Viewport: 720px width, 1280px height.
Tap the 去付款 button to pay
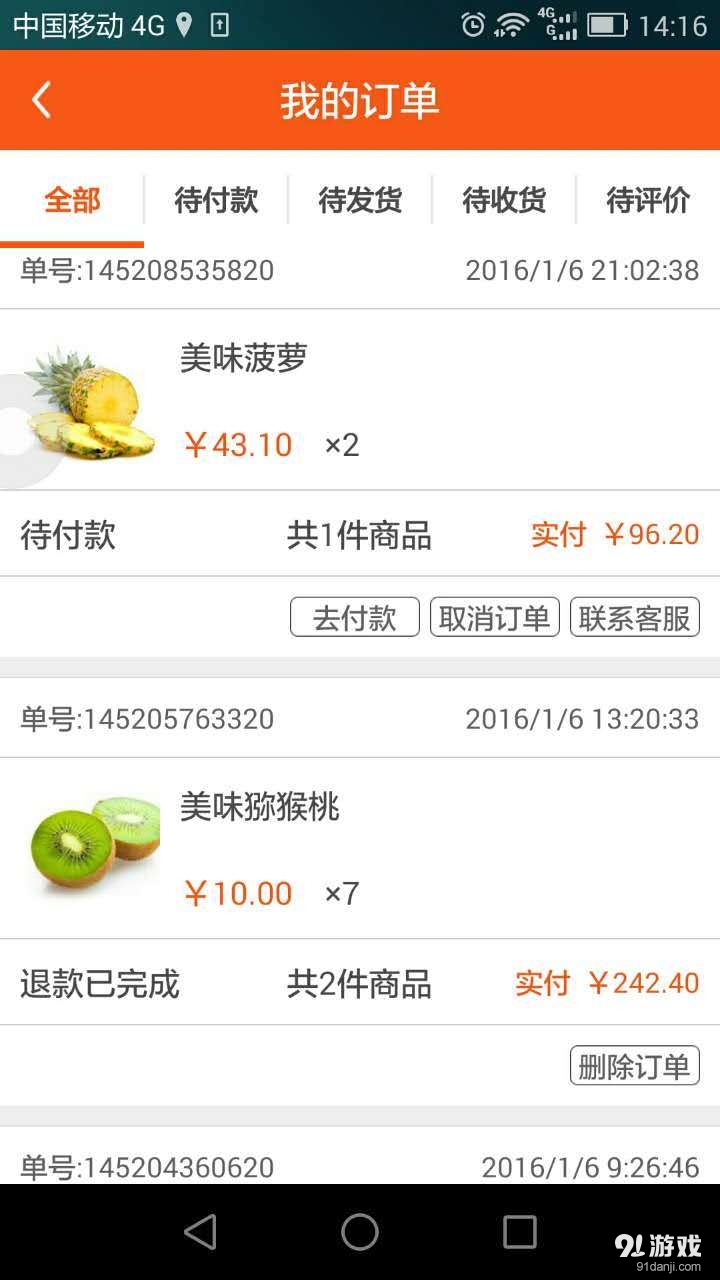pos(354,616)
